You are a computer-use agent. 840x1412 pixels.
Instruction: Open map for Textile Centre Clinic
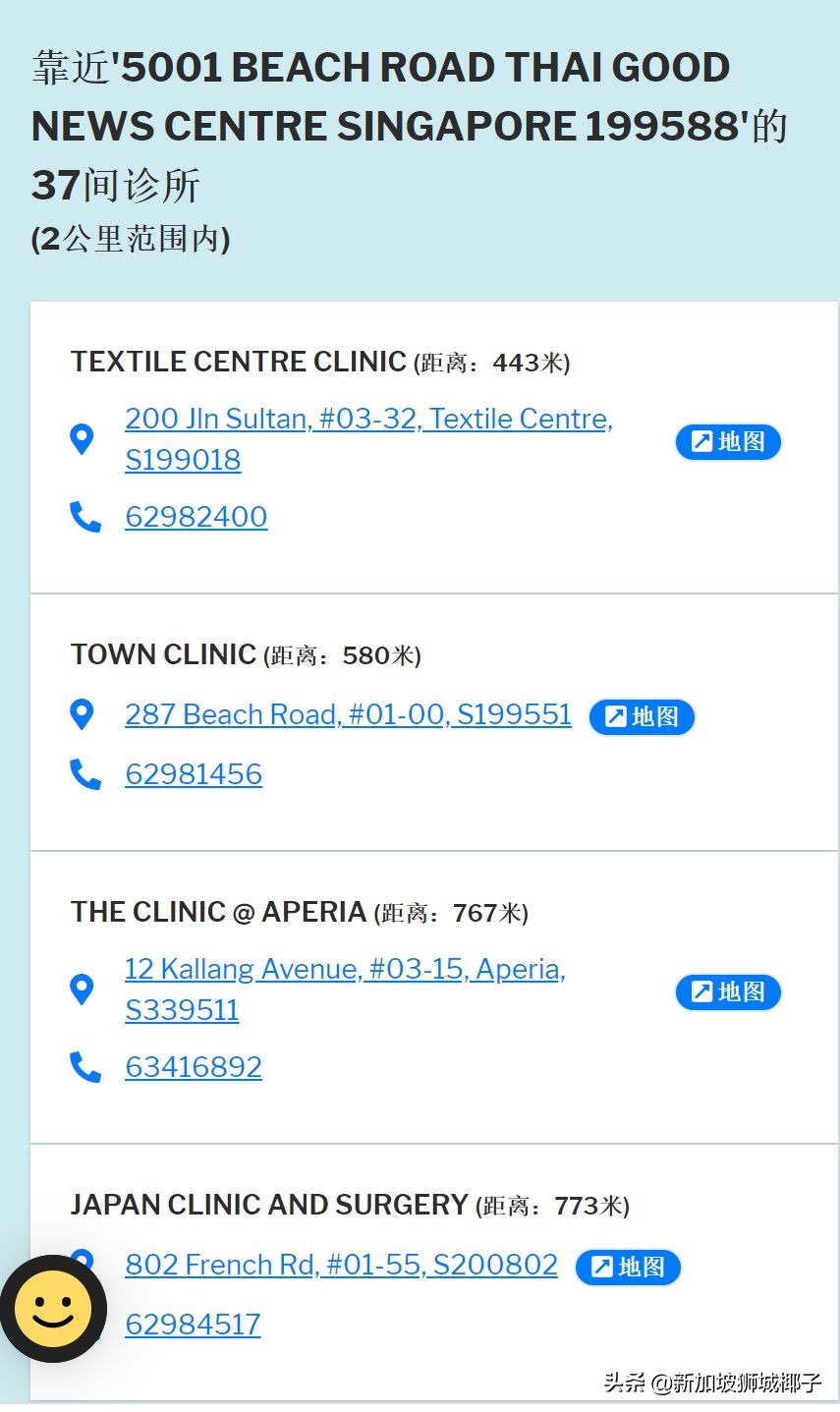tap(728, 442)
